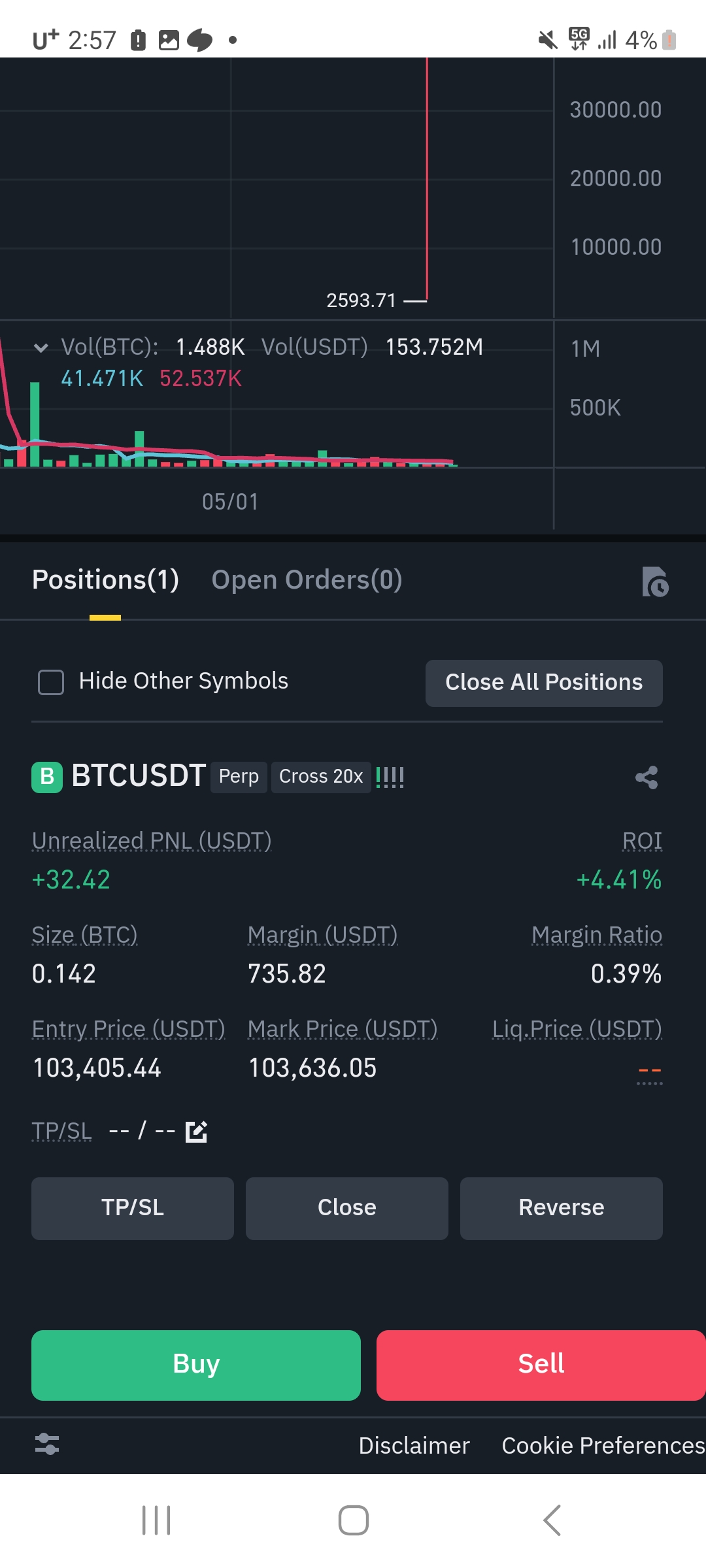This screenshot has height=1568, width=706.
Task: Open the Disclaimer link
Action: (414, 1446)
